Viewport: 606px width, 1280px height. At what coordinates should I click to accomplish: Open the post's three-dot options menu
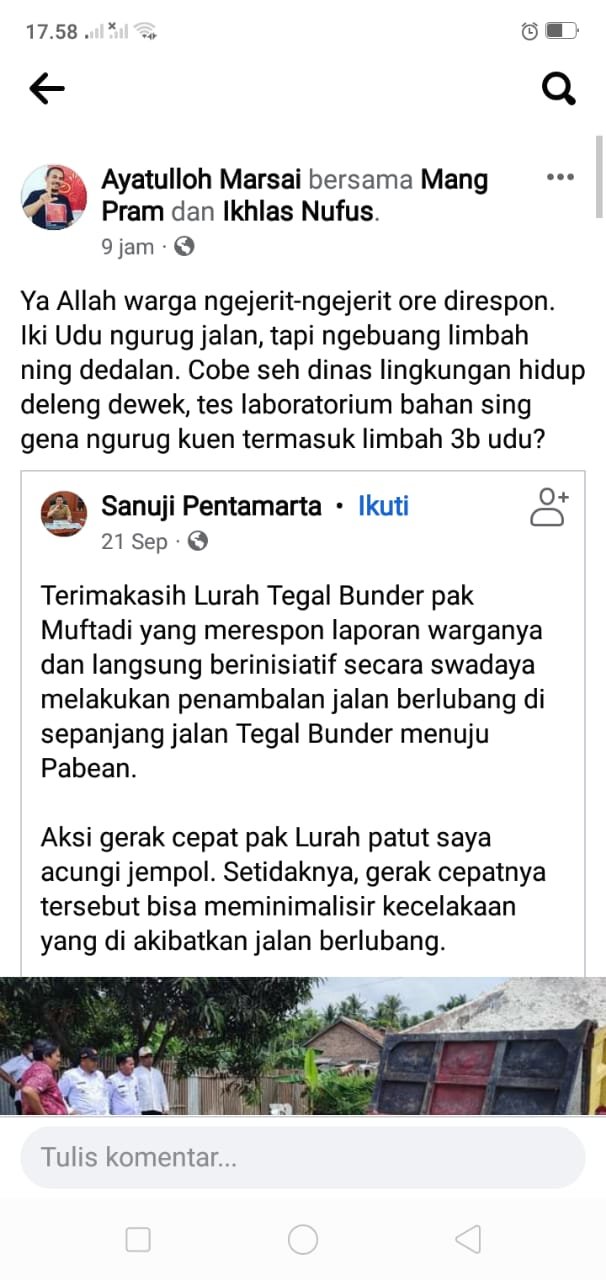(560, 177)
